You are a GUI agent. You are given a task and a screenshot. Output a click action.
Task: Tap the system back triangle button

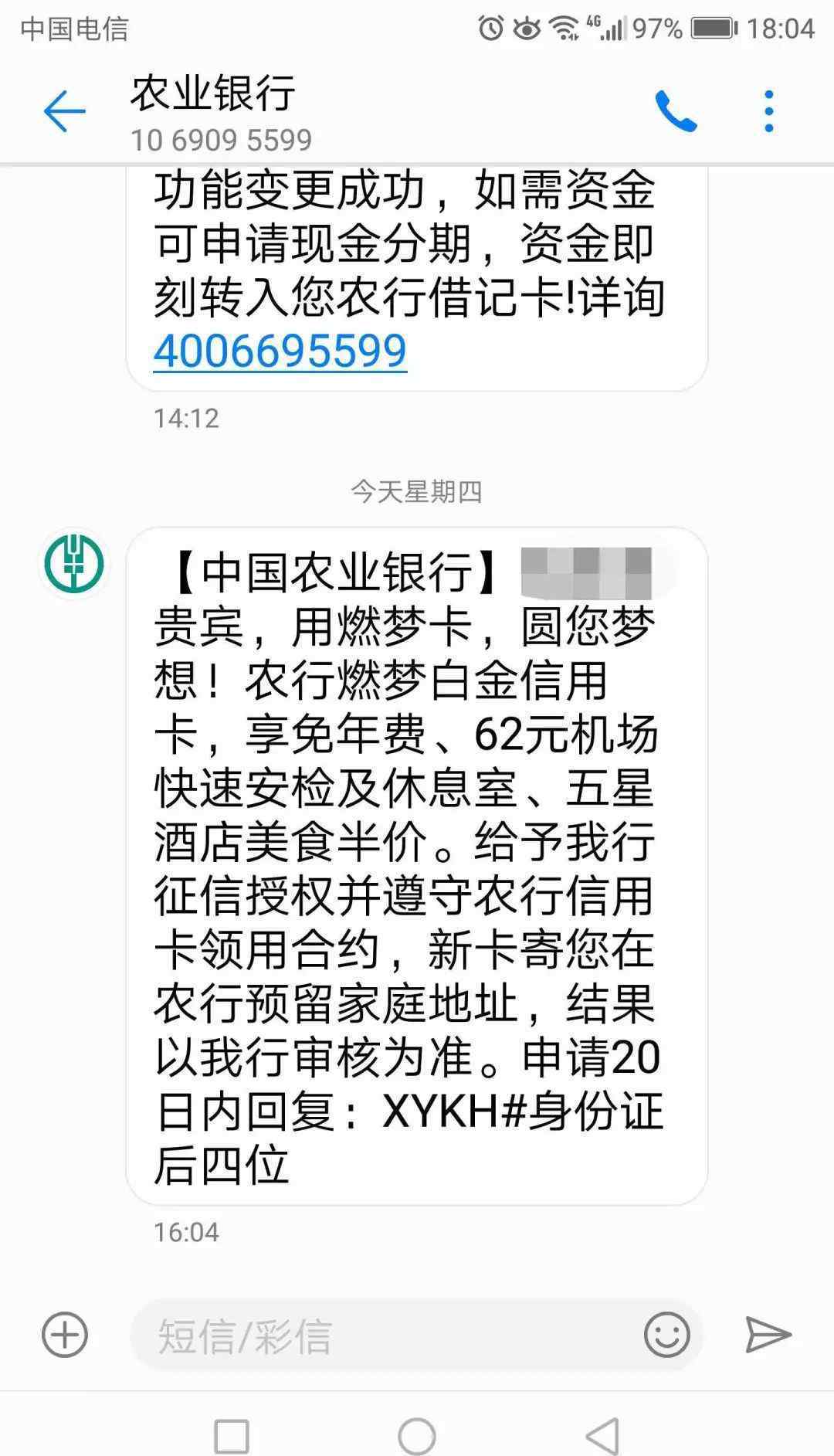point(602,1436)
